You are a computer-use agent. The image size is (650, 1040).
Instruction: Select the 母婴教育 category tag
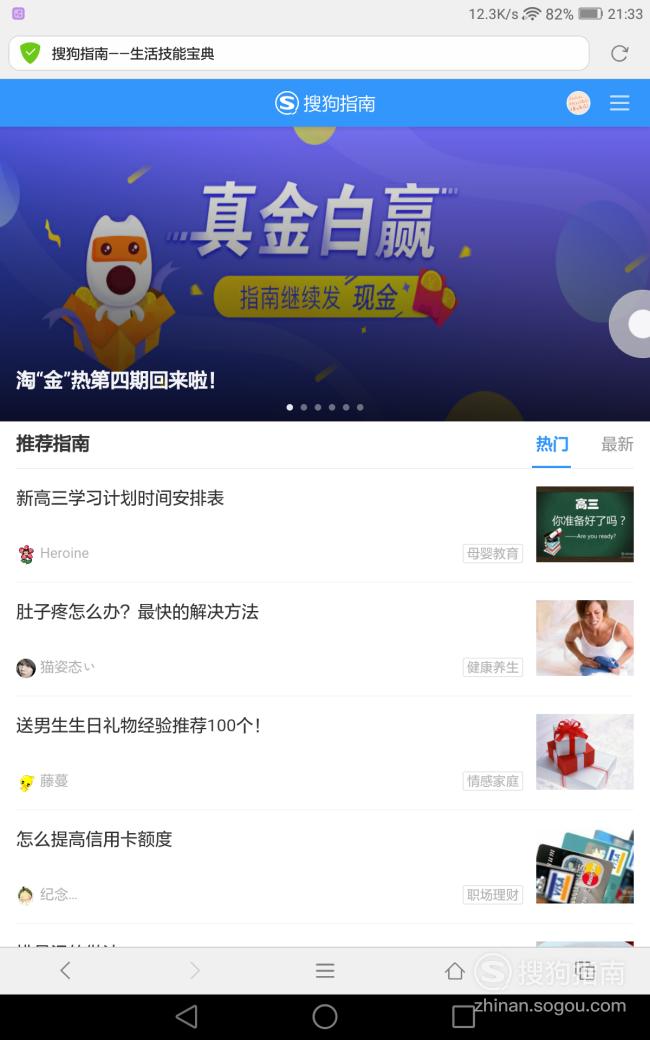(x=492, y=553)
